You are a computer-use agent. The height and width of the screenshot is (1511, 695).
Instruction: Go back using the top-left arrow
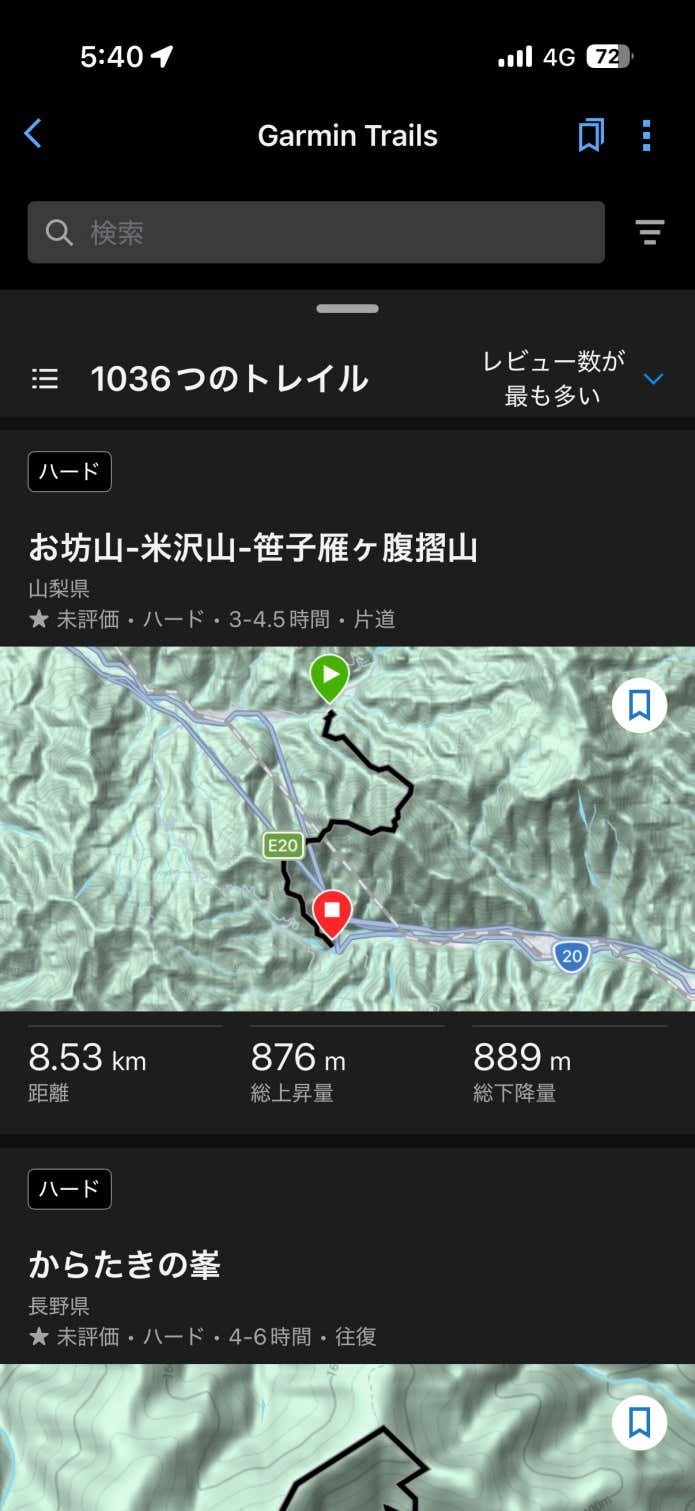point(33,134)
